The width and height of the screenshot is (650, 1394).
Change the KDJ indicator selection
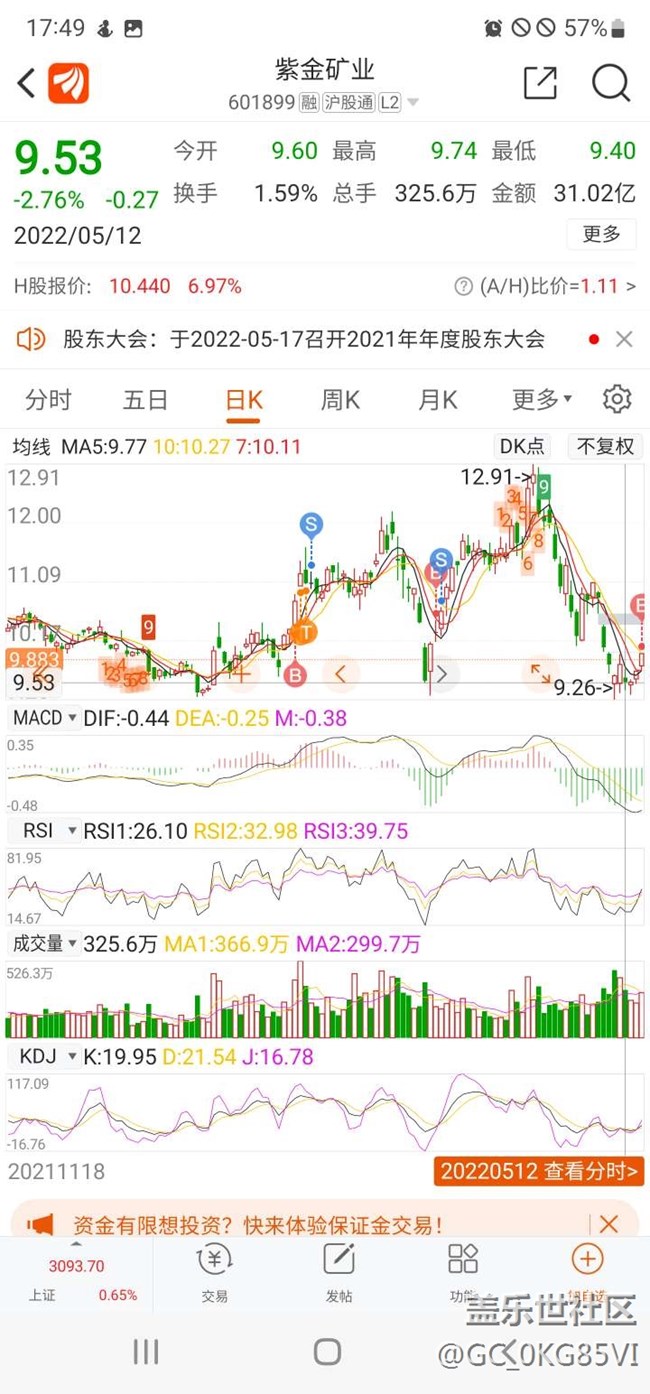click(x=44, y=1057)
